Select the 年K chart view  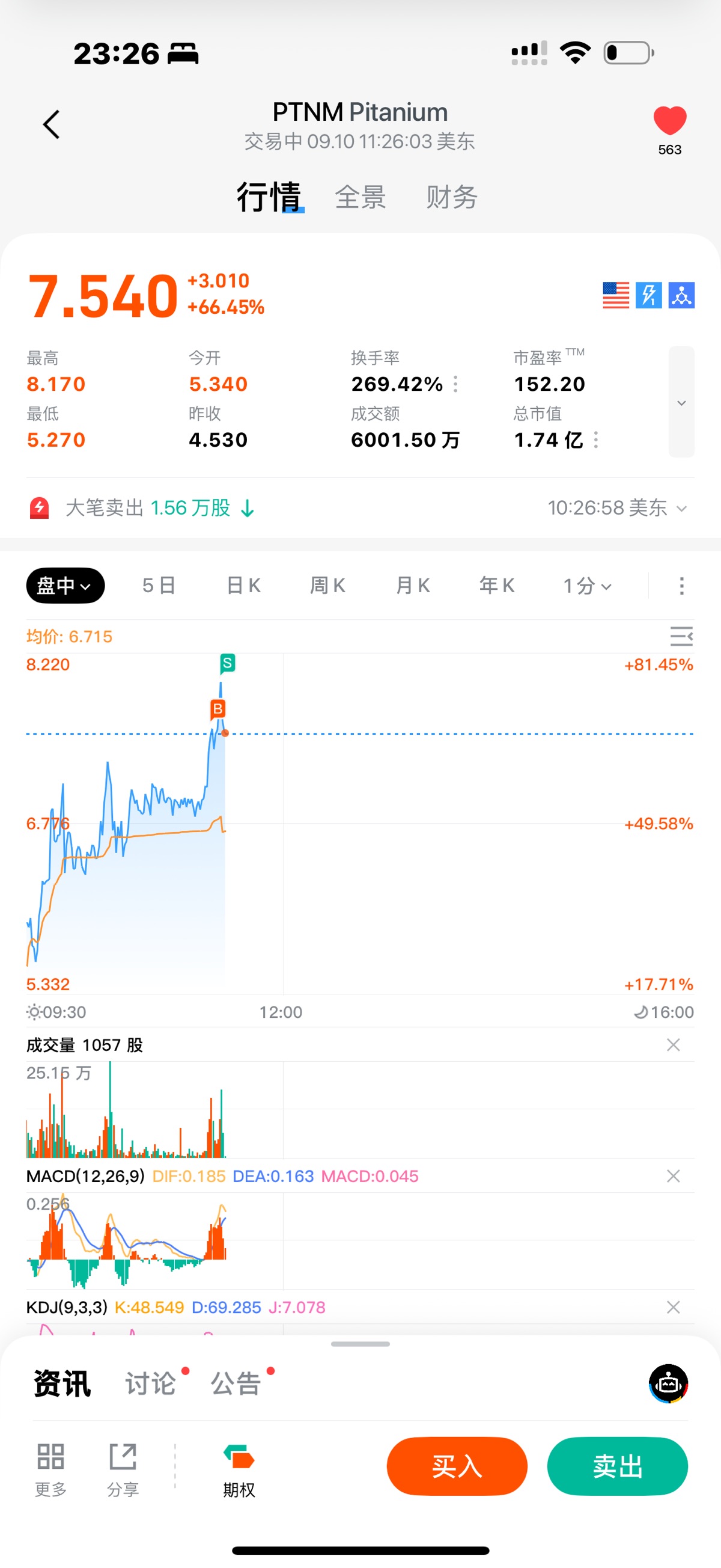[497, 586]
